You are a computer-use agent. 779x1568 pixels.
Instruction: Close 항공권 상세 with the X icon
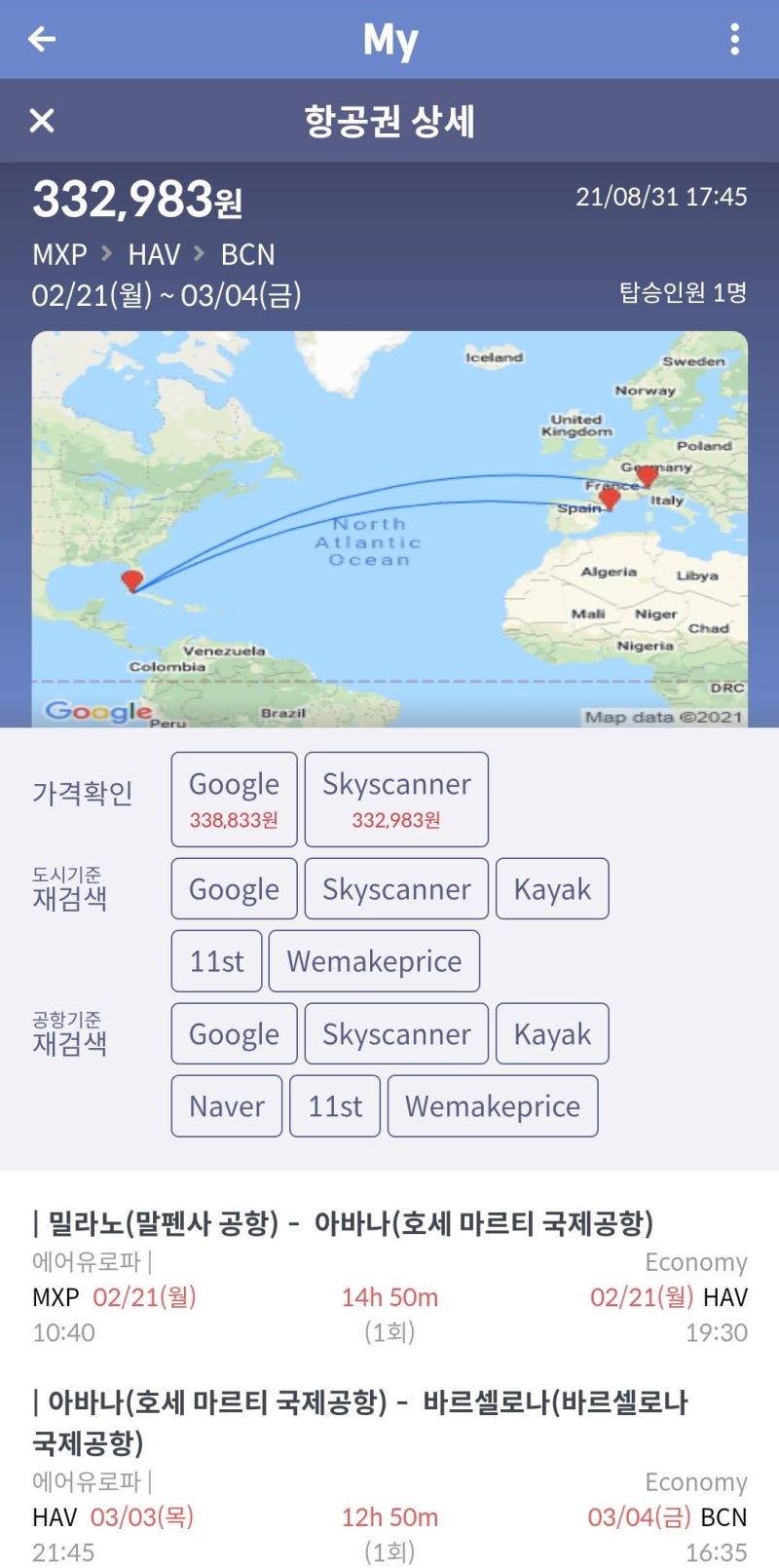pos(41,121)
